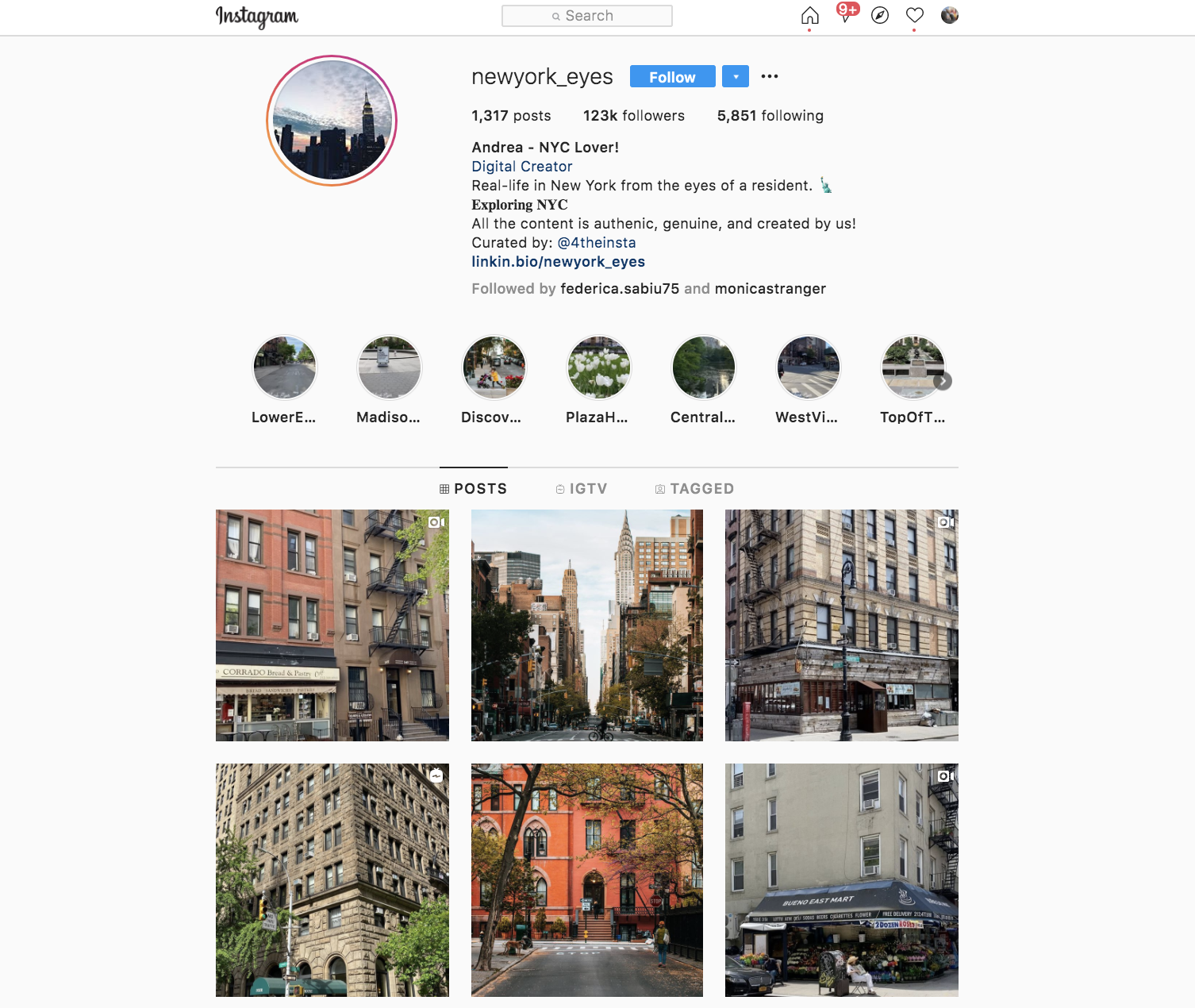Show more highlights with the arrow
This screenshot has height=1008, width=1195.
(x=942, y=381)
